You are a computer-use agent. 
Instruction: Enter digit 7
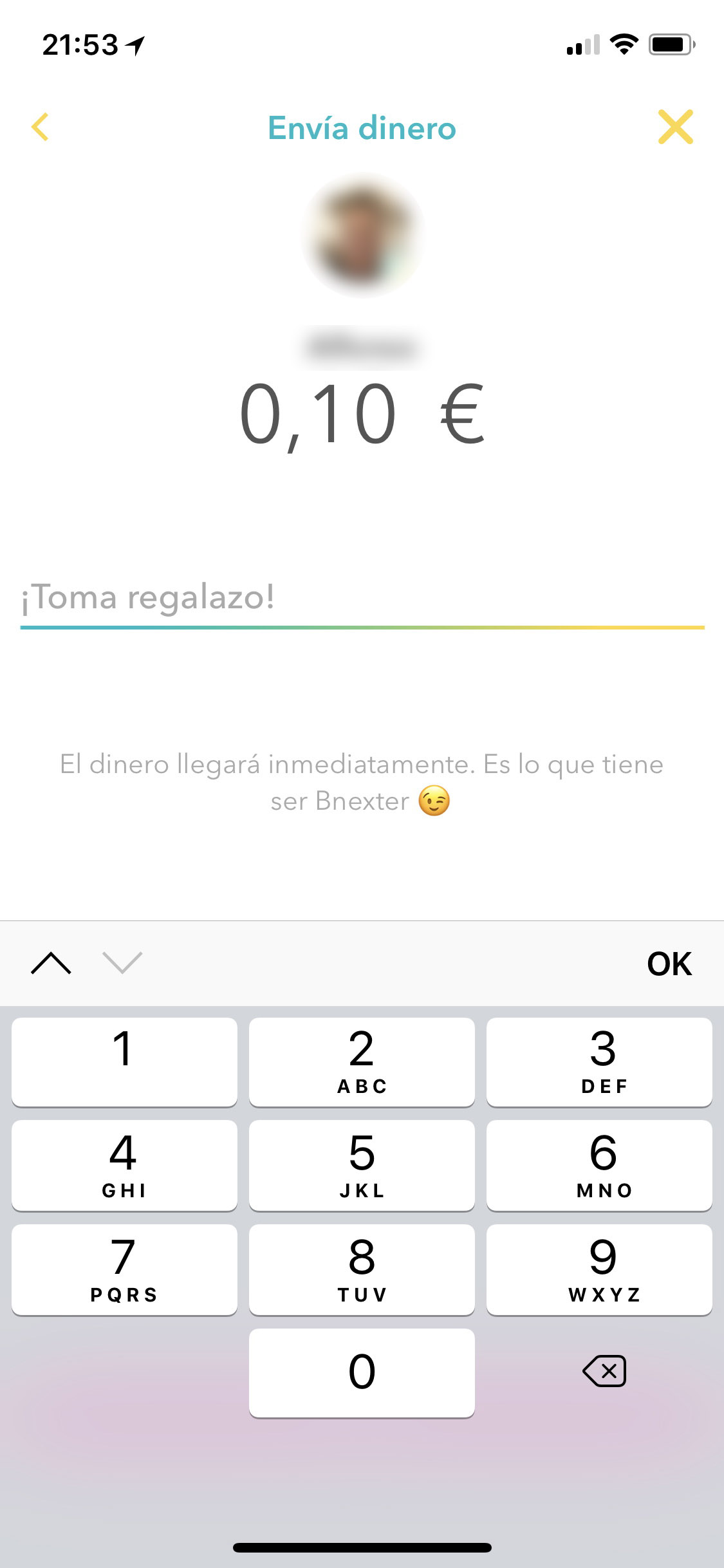tap(124, 1269)
